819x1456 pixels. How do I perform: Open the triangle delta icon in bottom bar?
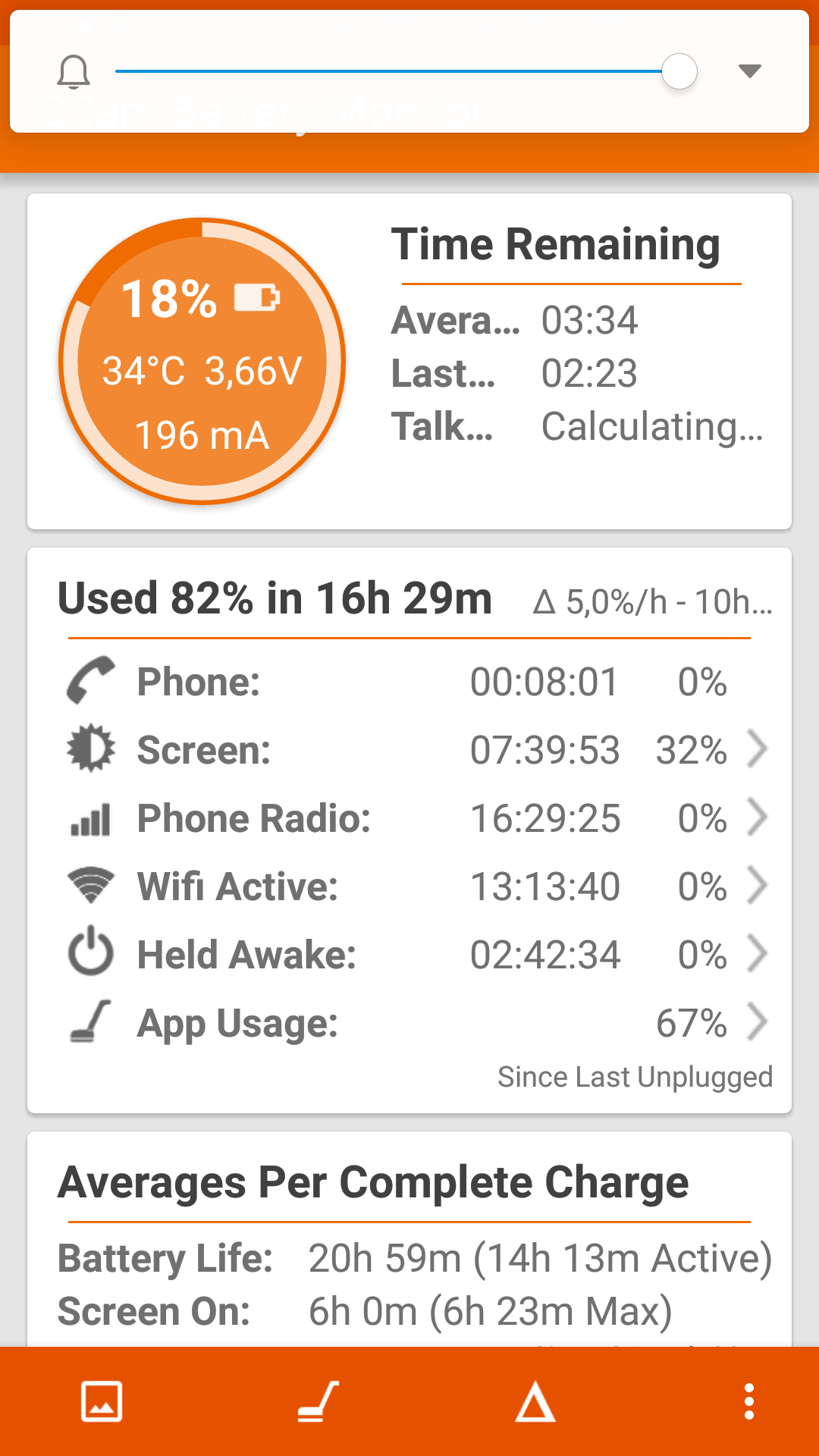pyautogui.click(x=535, y=1401)
